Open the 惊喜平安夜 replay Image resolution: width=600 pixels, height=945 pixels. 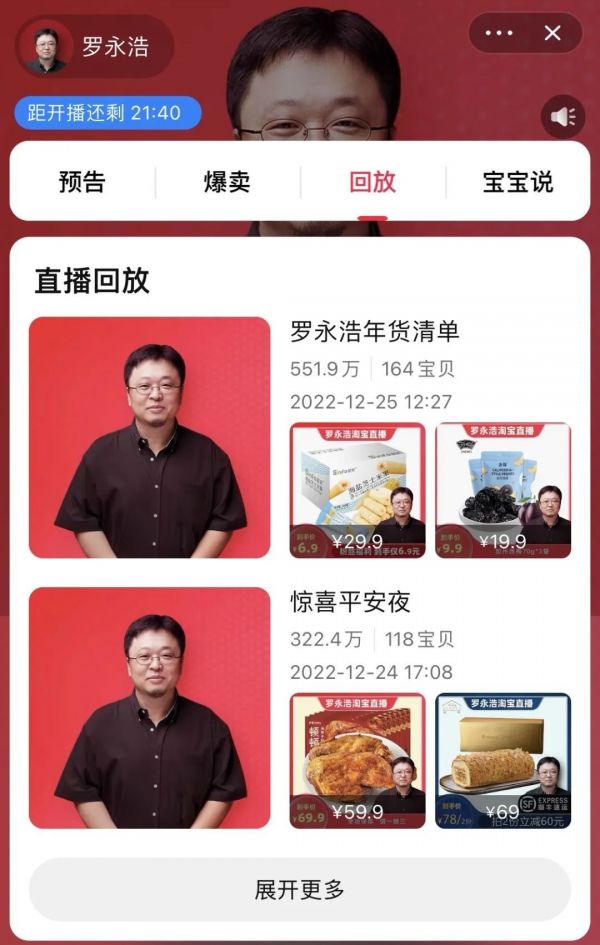point(150,708)
